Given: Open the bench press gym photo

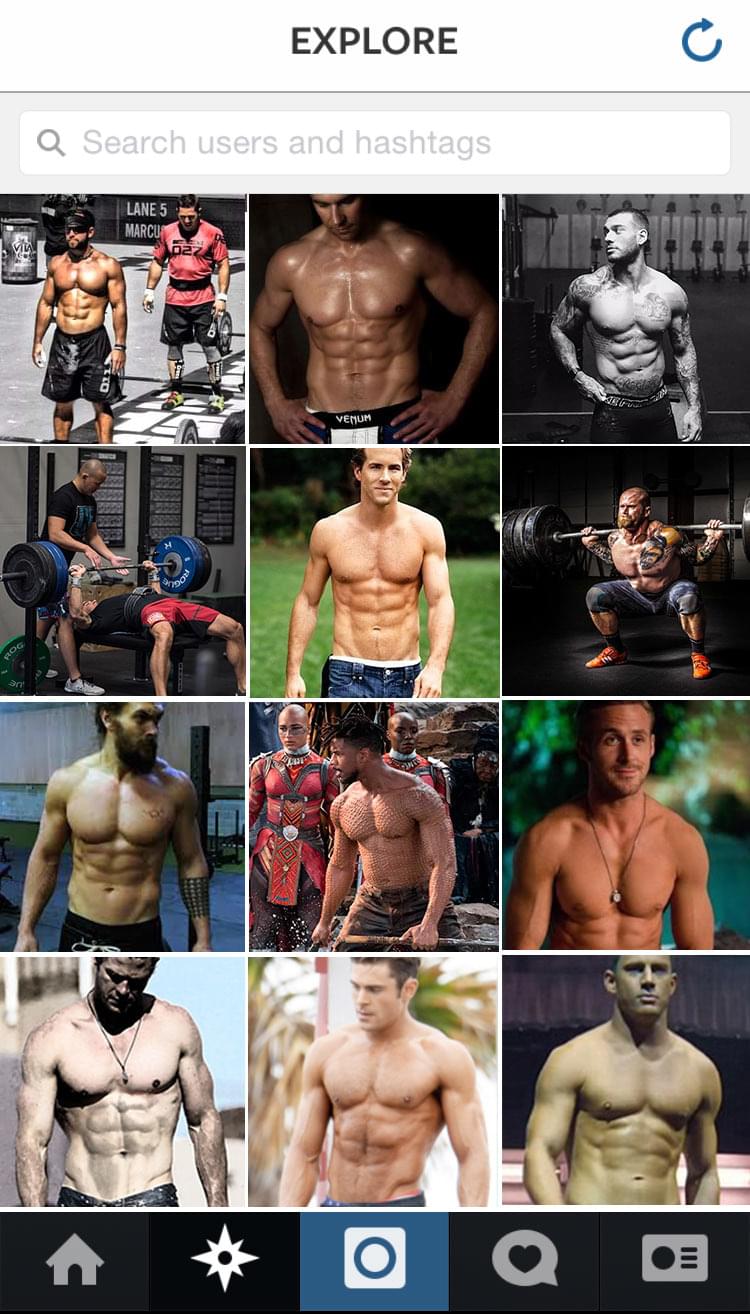Looking at the screenshot, I should click(x=122, y=571).
